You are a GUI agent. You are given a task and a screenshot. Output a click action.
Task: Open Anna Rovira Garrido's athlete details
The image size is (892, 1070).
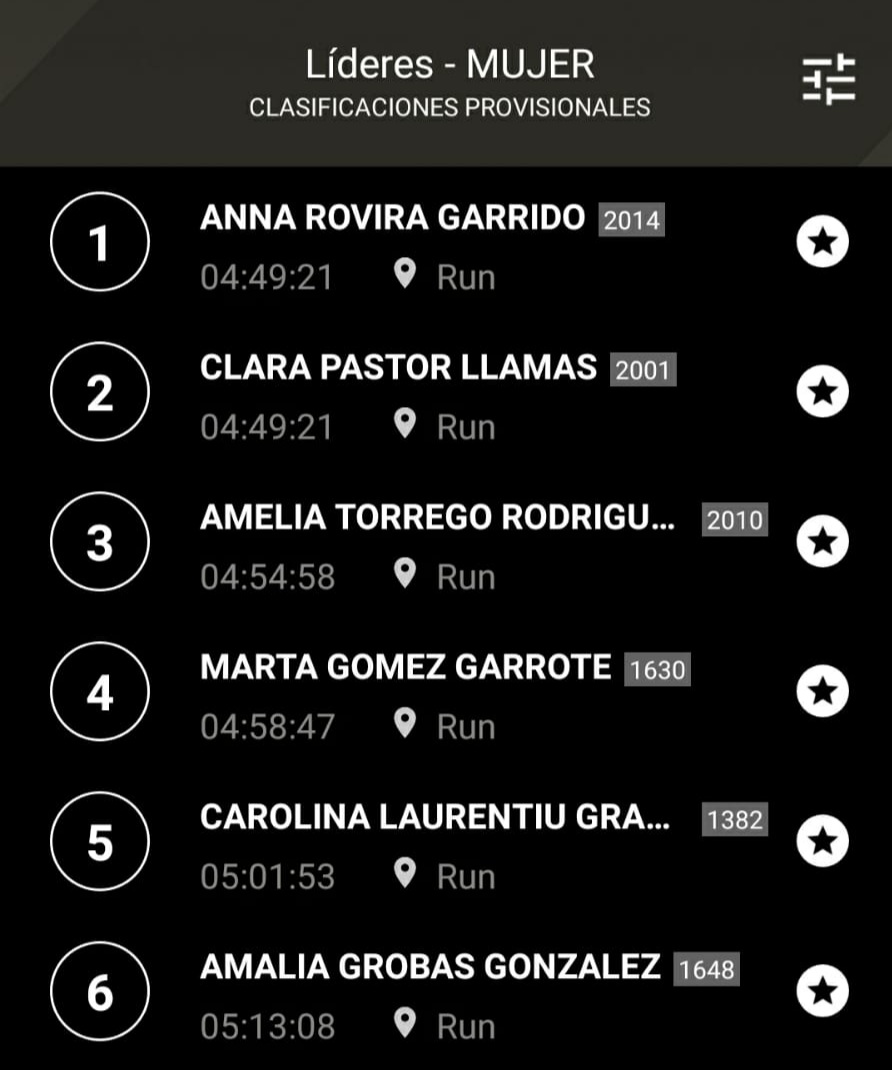[x=392, y=218]
